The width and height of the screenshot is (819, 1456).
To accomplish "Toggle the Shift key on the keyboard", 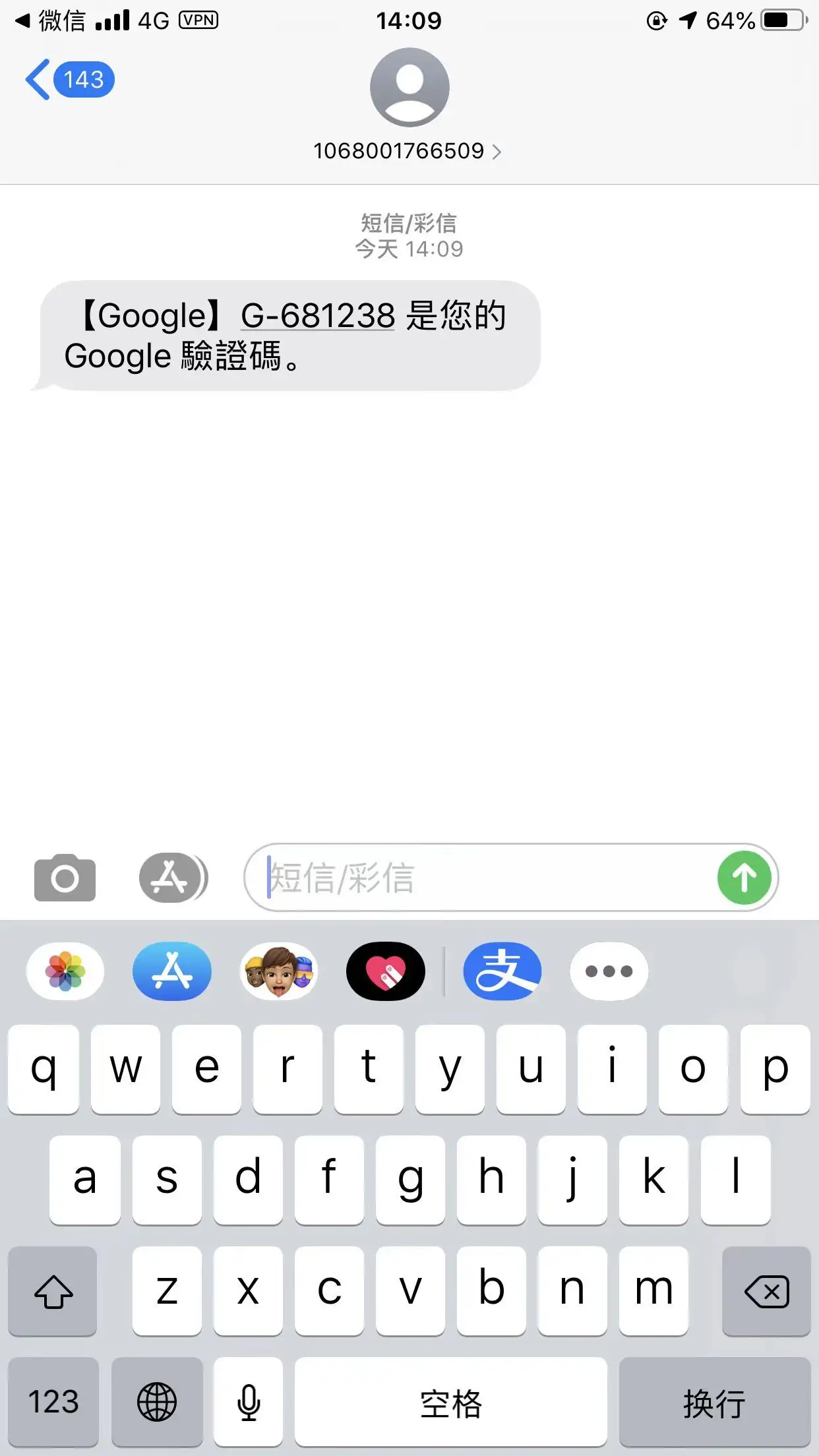I will [52, 1291].
